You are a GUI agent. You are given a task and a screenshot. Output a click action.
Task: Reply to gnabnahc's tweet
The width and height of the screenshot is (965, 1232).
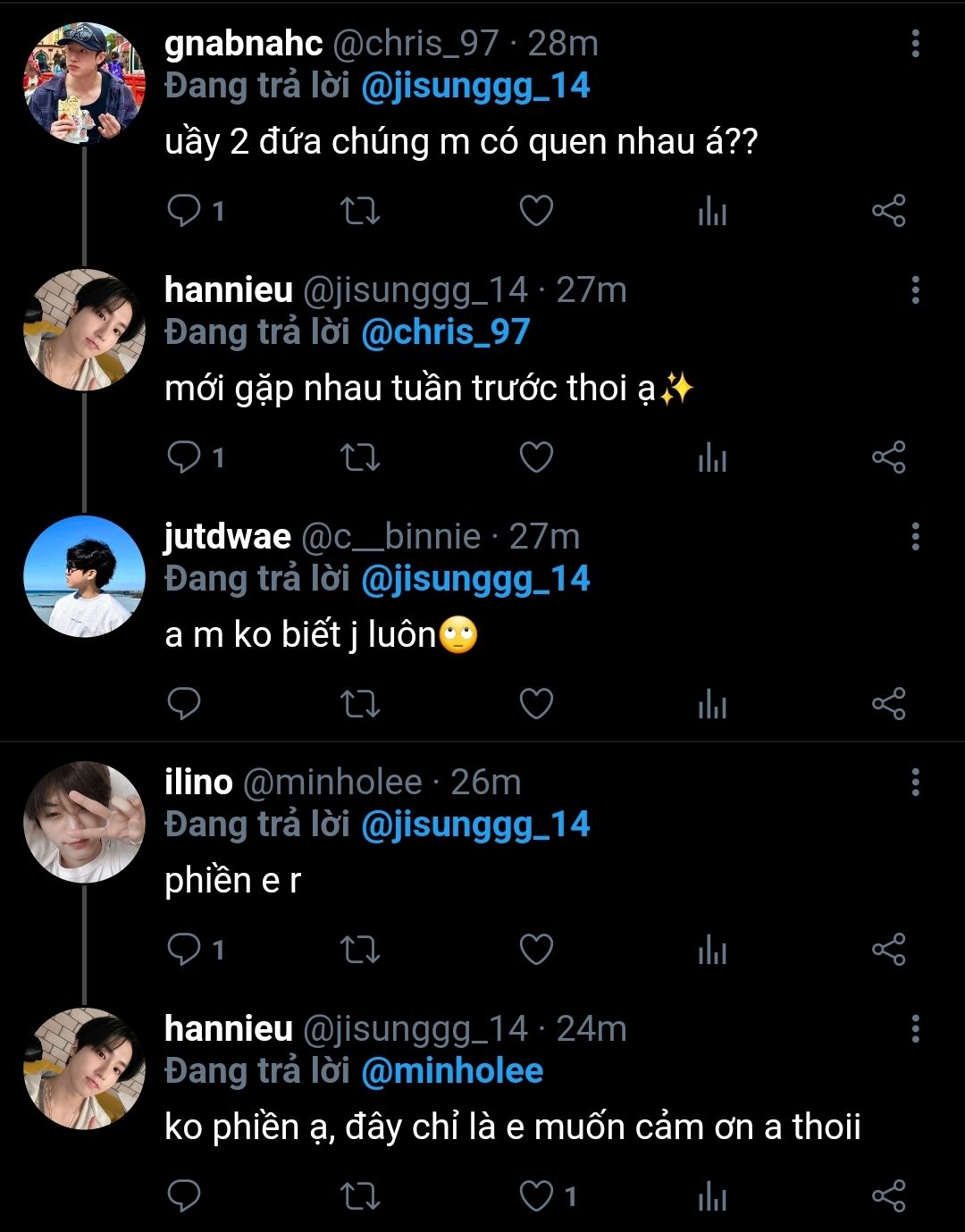click(x=185, y=211)
